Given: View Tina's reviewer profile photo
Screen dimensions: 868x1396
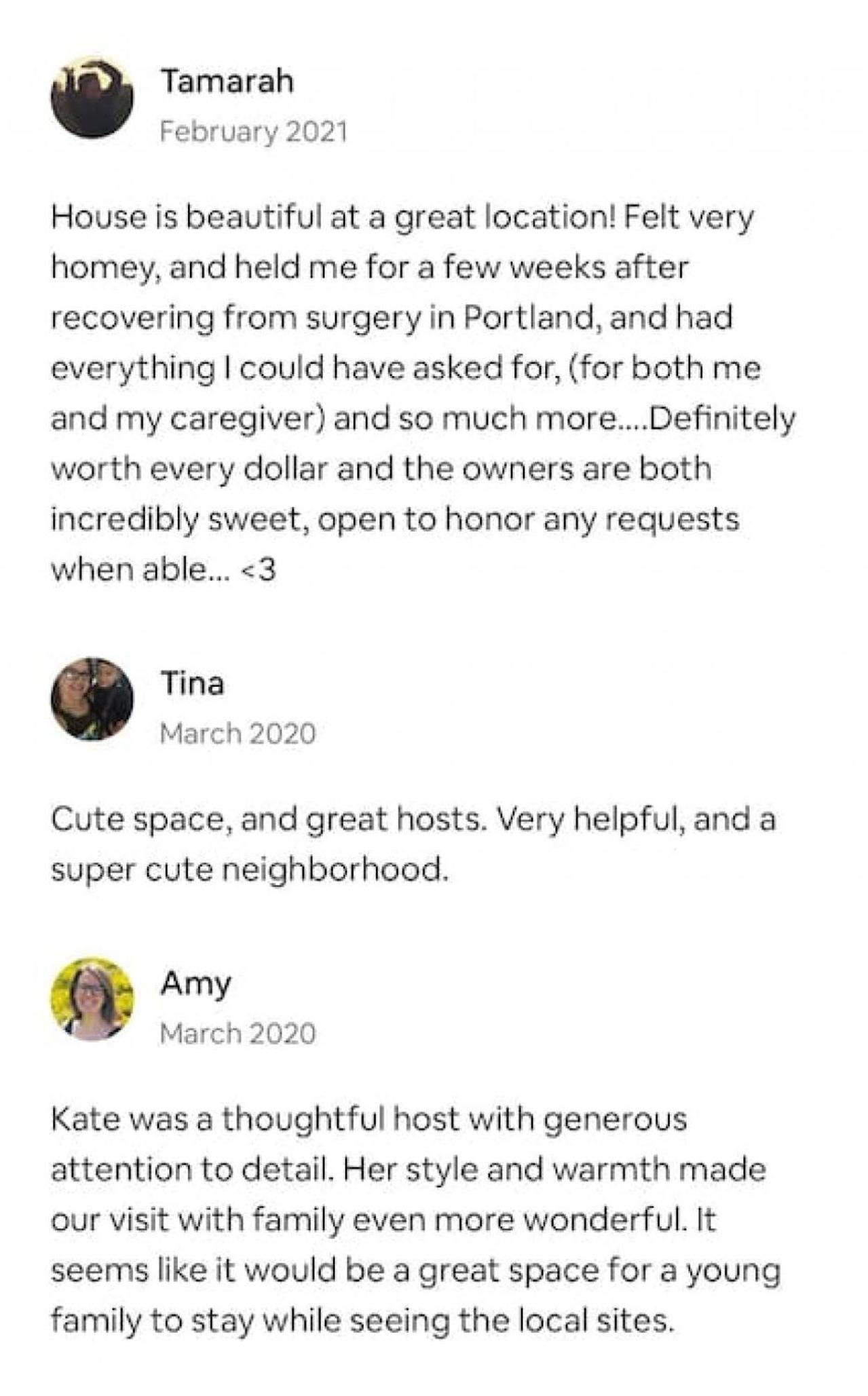Looking at the screenshot, I should (92, 698).
